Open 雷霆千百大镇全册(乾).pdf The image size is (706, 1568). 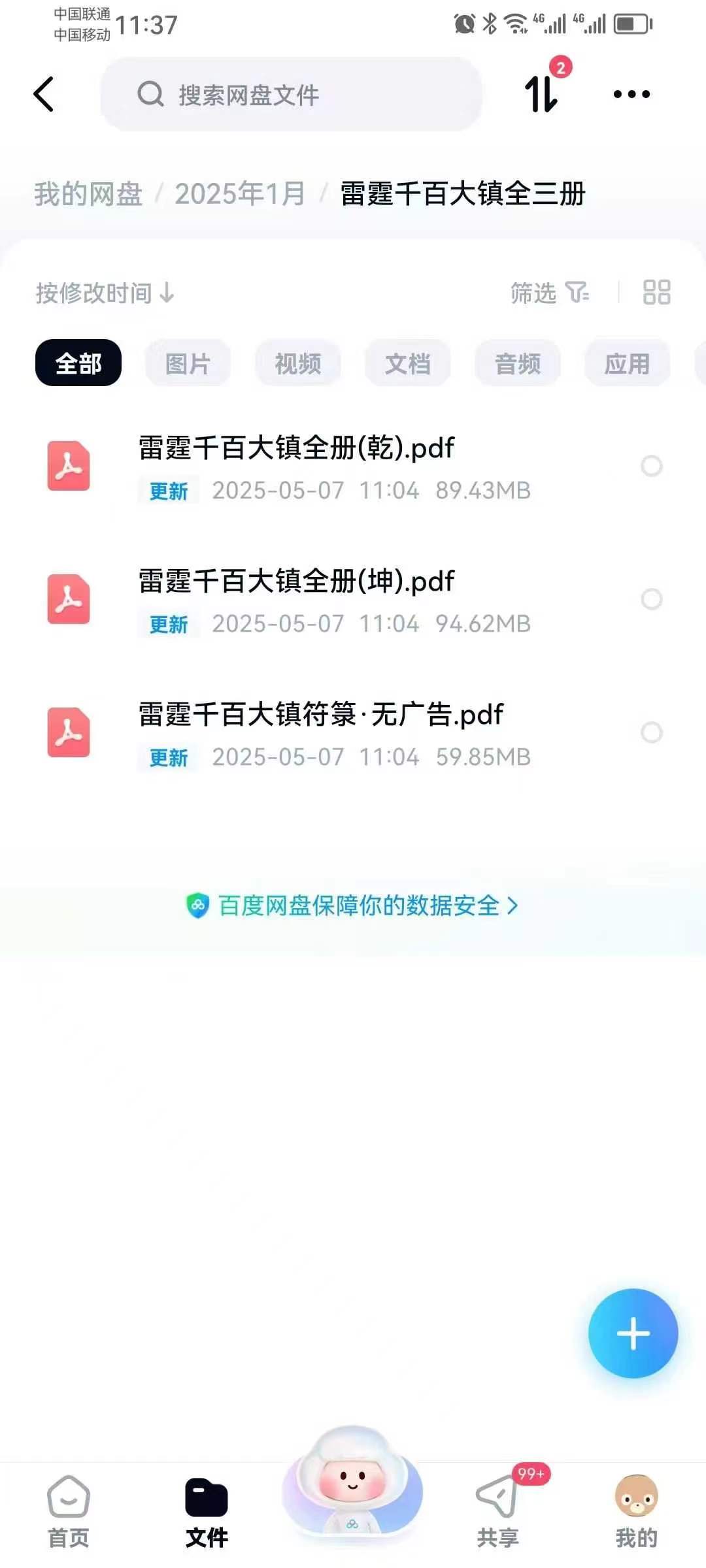point(296,449)
